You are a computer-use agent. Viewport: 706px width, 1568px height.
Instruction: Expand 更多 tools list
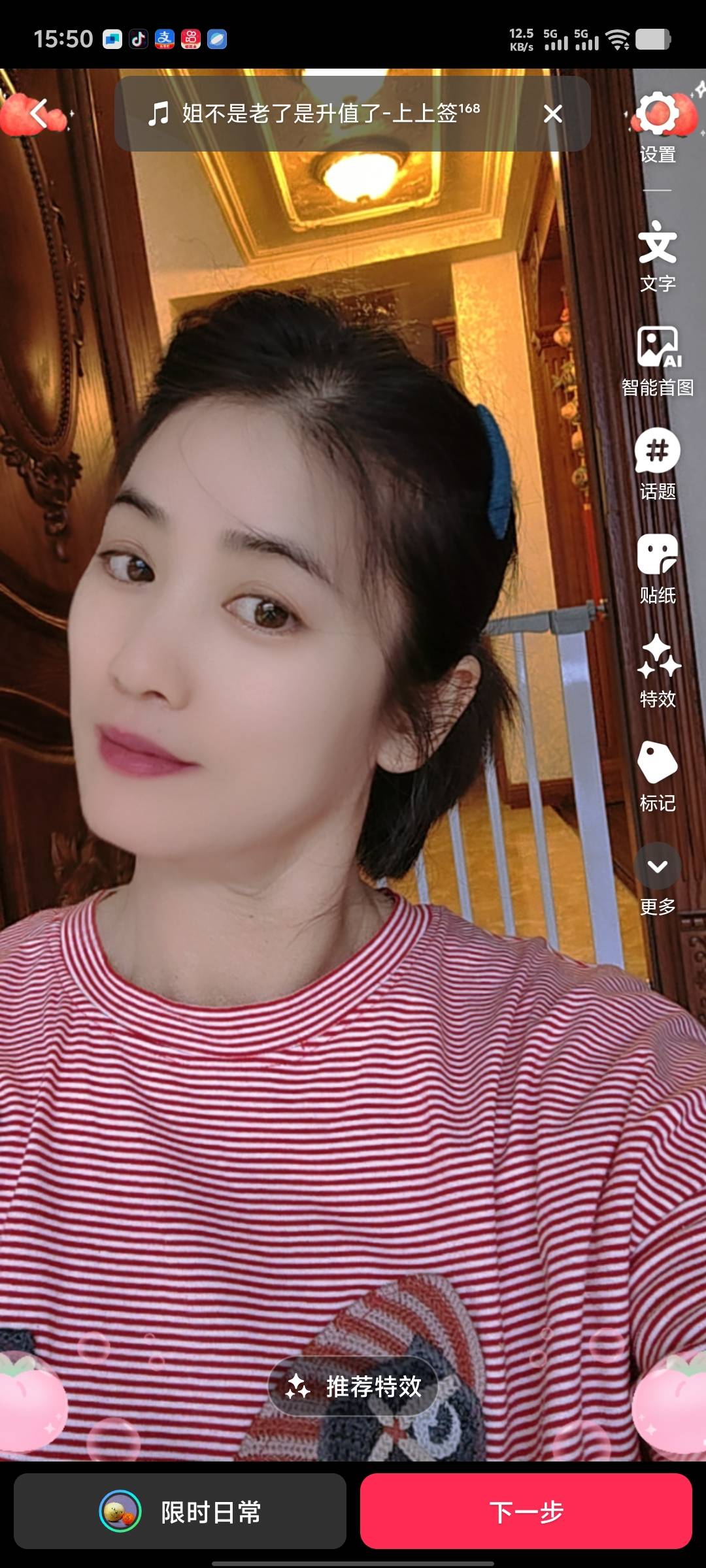click(x=658, y=878)
